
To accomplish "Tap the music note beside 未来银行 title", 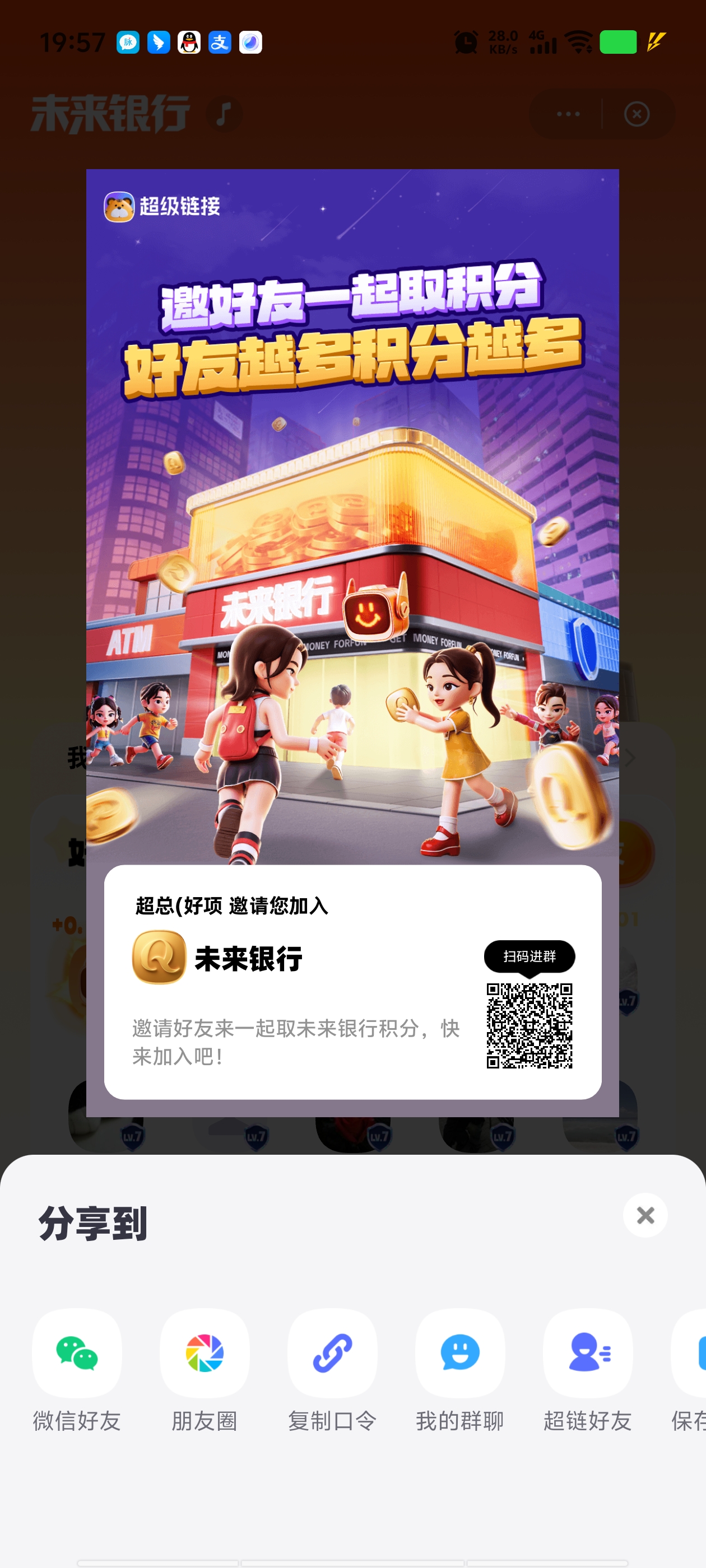I will 224,113.
